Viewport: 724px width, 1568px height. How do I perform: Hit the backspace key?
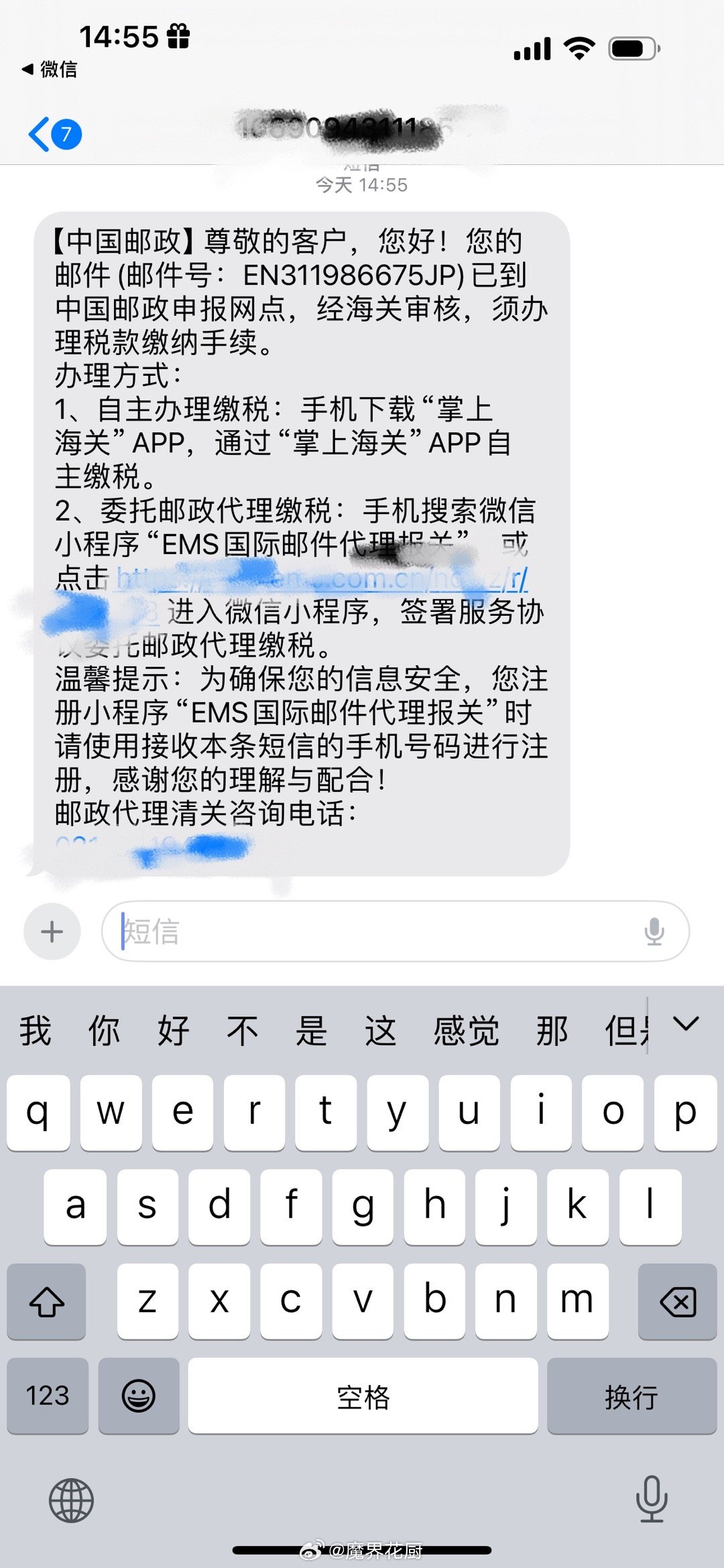point(677,1303)
